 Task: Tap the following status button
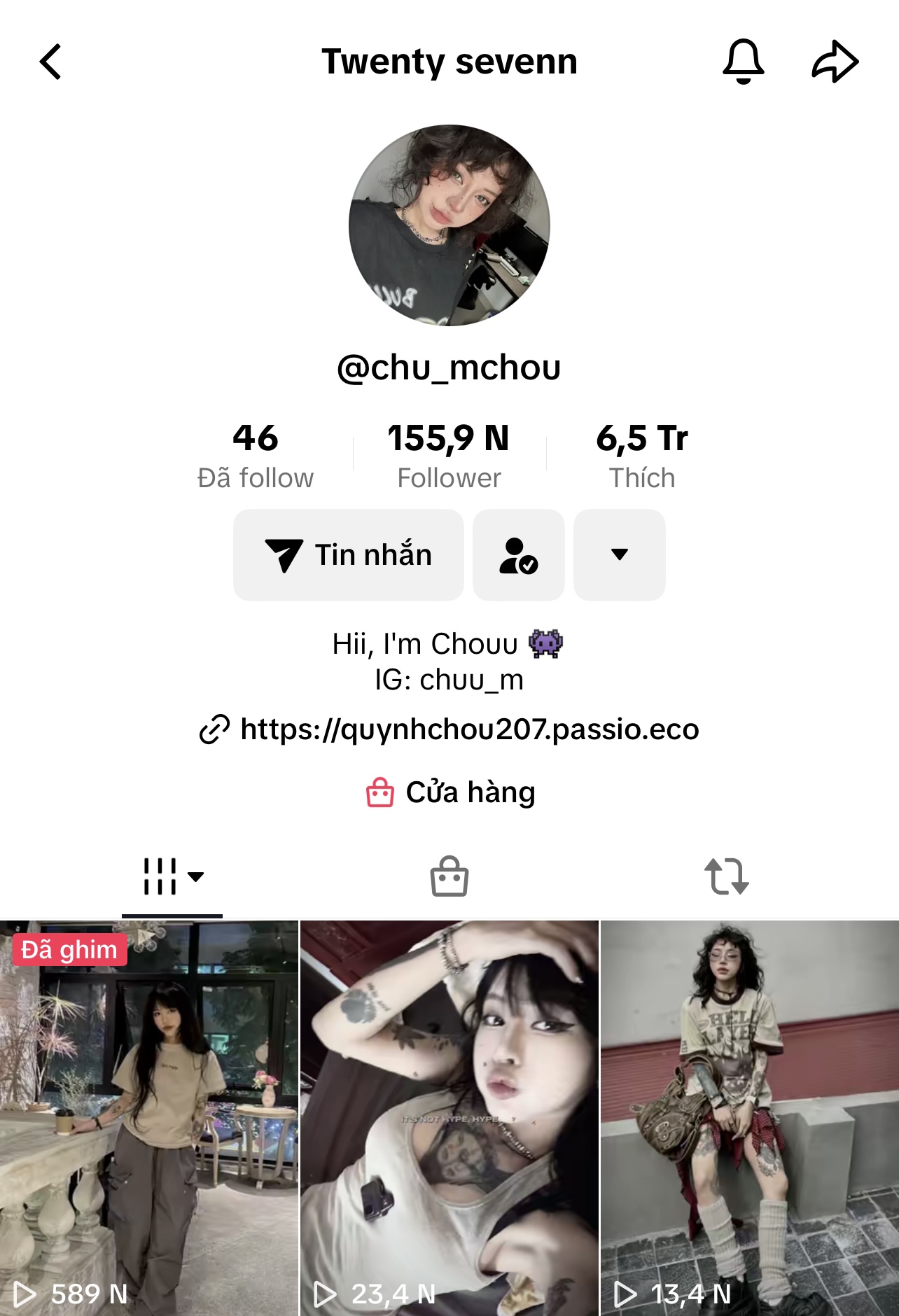(x=518, y=554)
